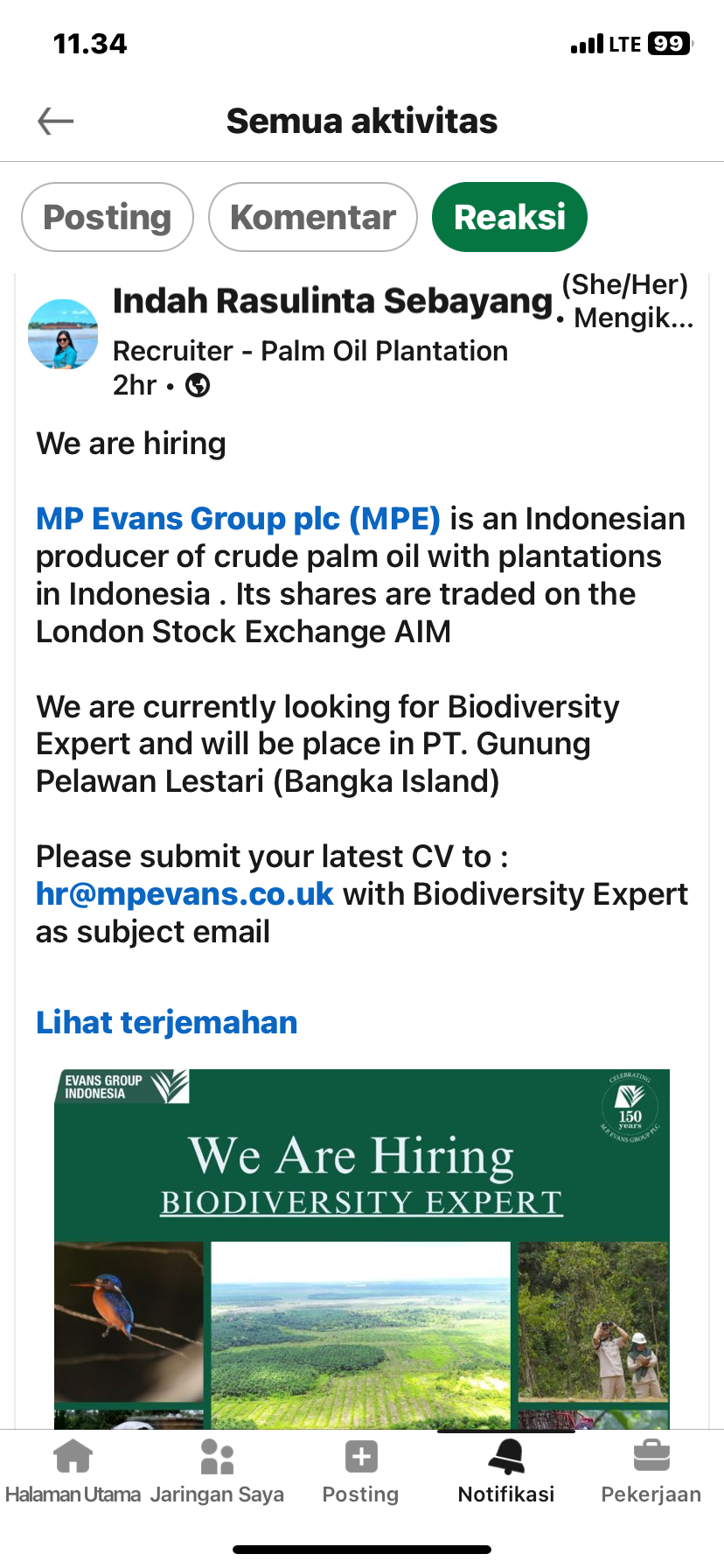
Task: Tap the hr@mpevans.co.uk email link
Action: point(184,894)
